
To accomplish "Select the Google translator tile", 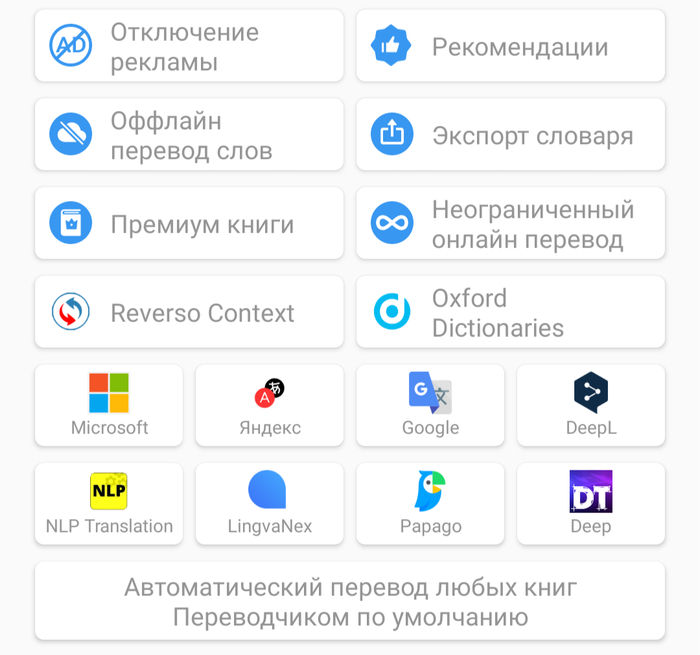I will tap(430, 405).
